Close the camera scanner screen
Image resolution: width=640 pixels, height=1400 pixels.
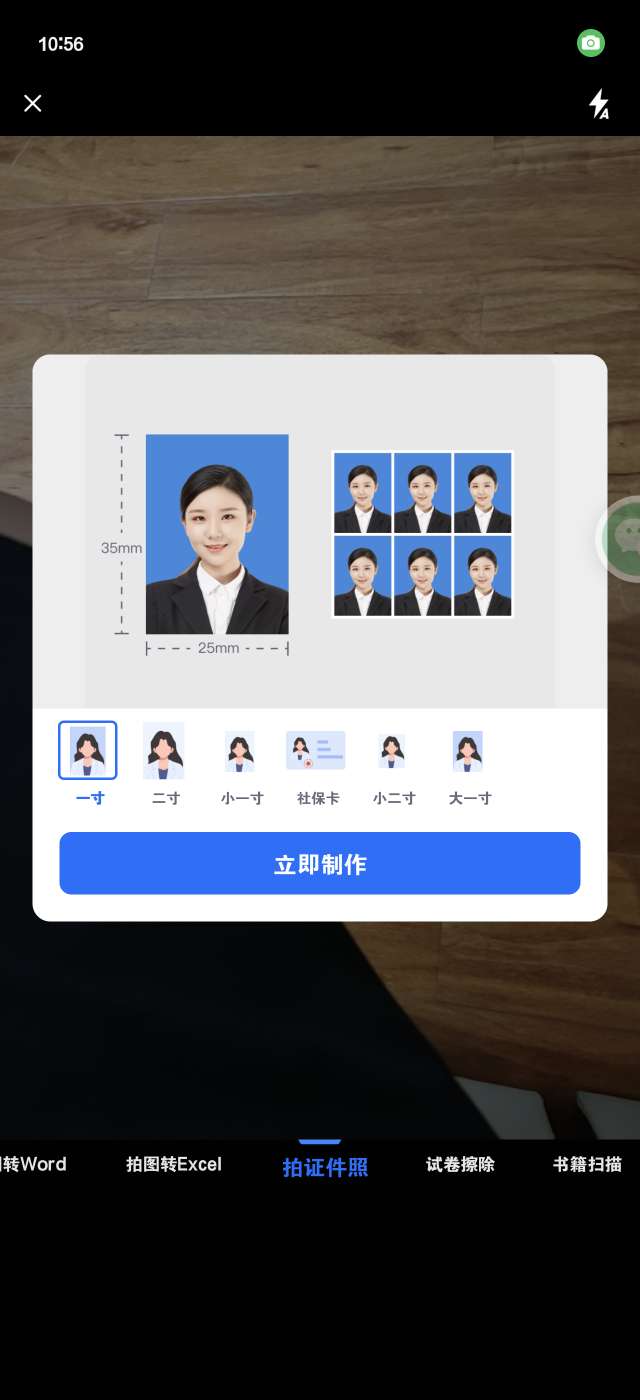[33, 103]
